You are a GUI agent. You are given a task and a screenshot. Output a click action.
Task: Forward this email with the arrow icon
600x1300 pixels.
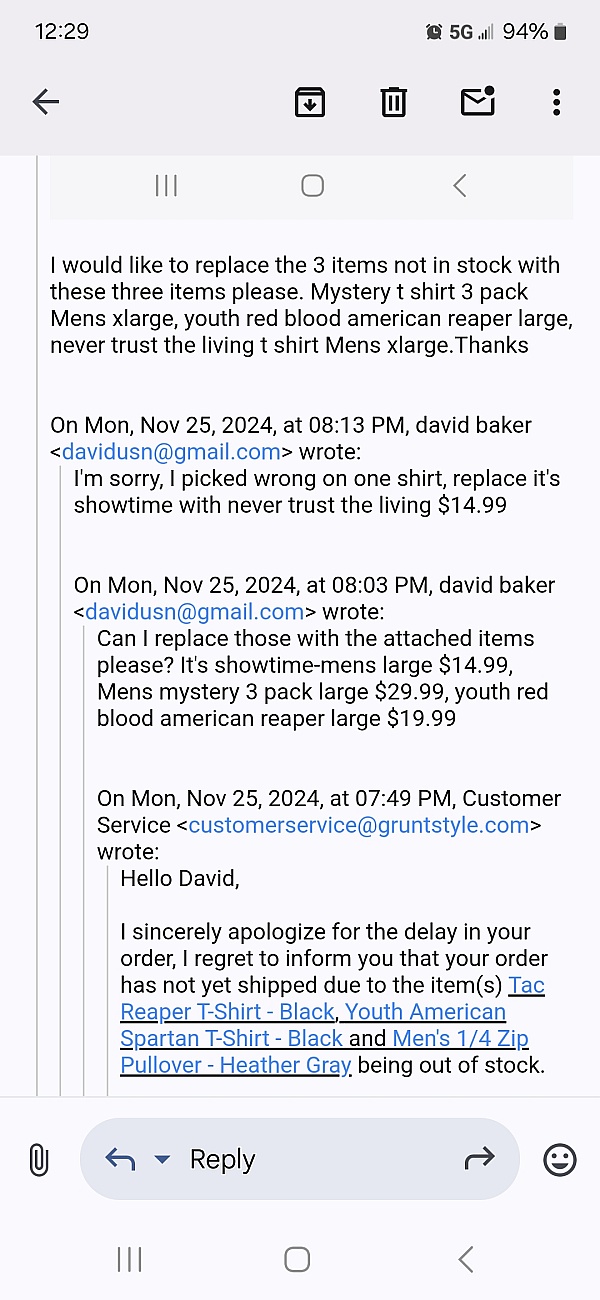click(x=480, y=1159)
